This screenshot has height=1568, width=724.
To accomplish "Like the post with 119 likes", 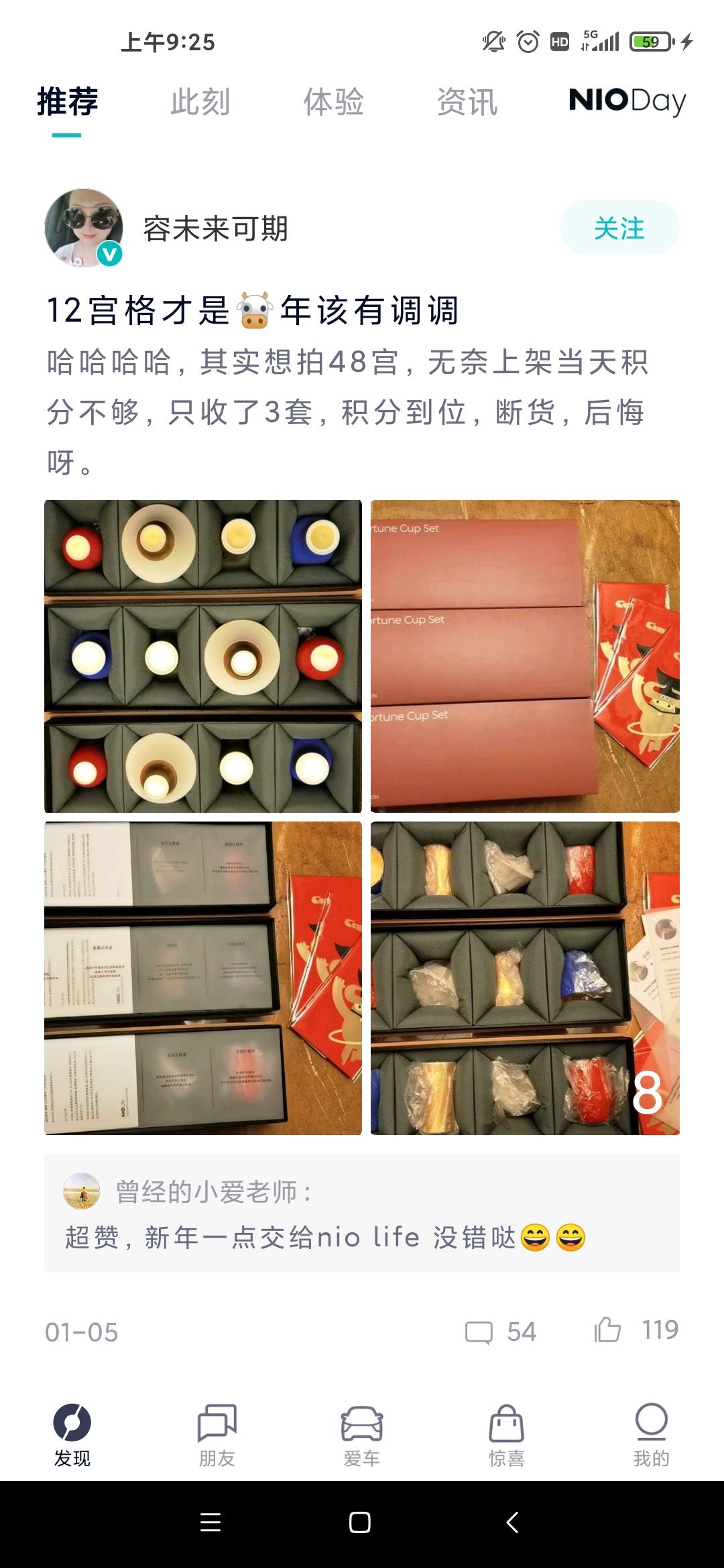I will tap(635, 1330).
